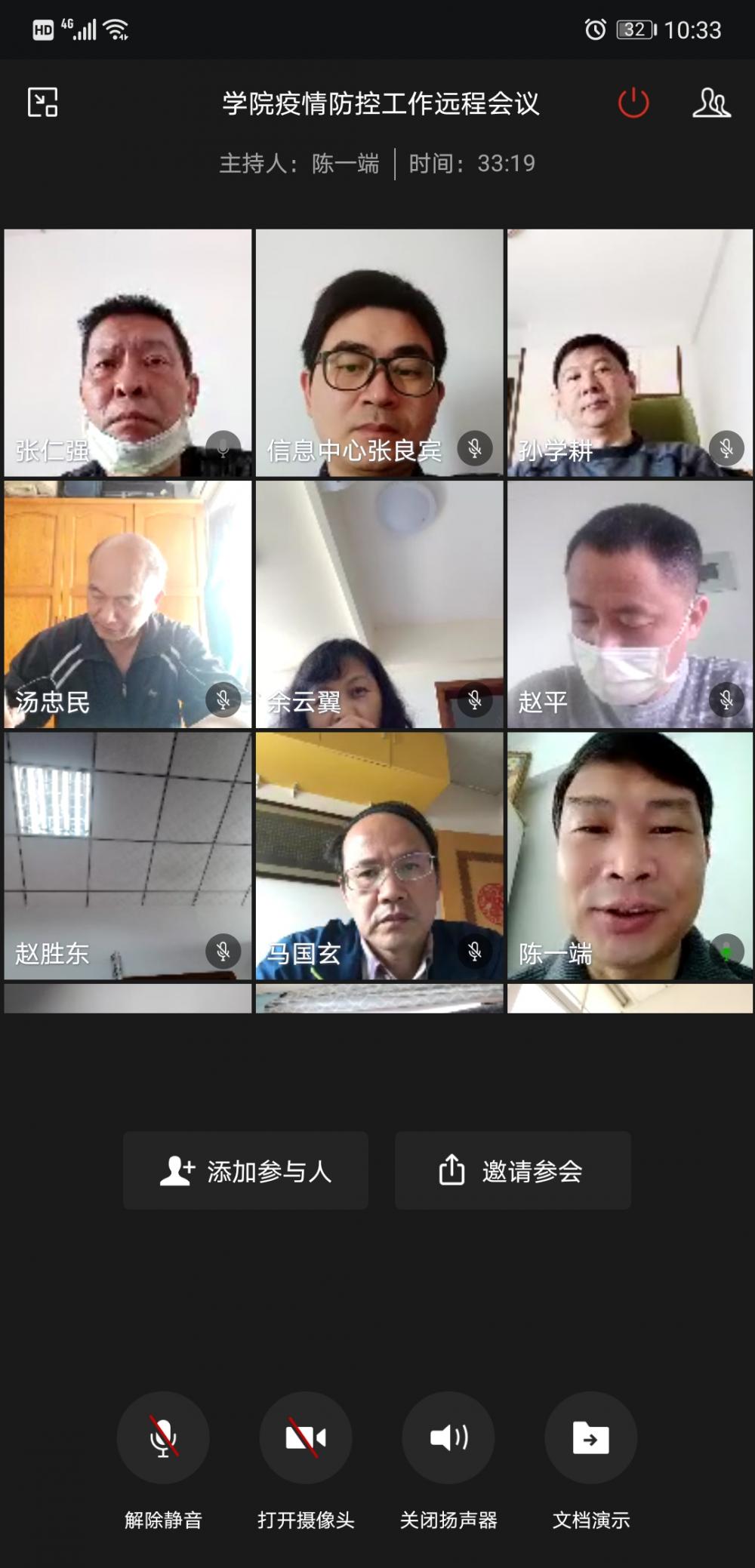Enlarge 孙学耕's video tile
755x1568 pixels.
(630, 352)
